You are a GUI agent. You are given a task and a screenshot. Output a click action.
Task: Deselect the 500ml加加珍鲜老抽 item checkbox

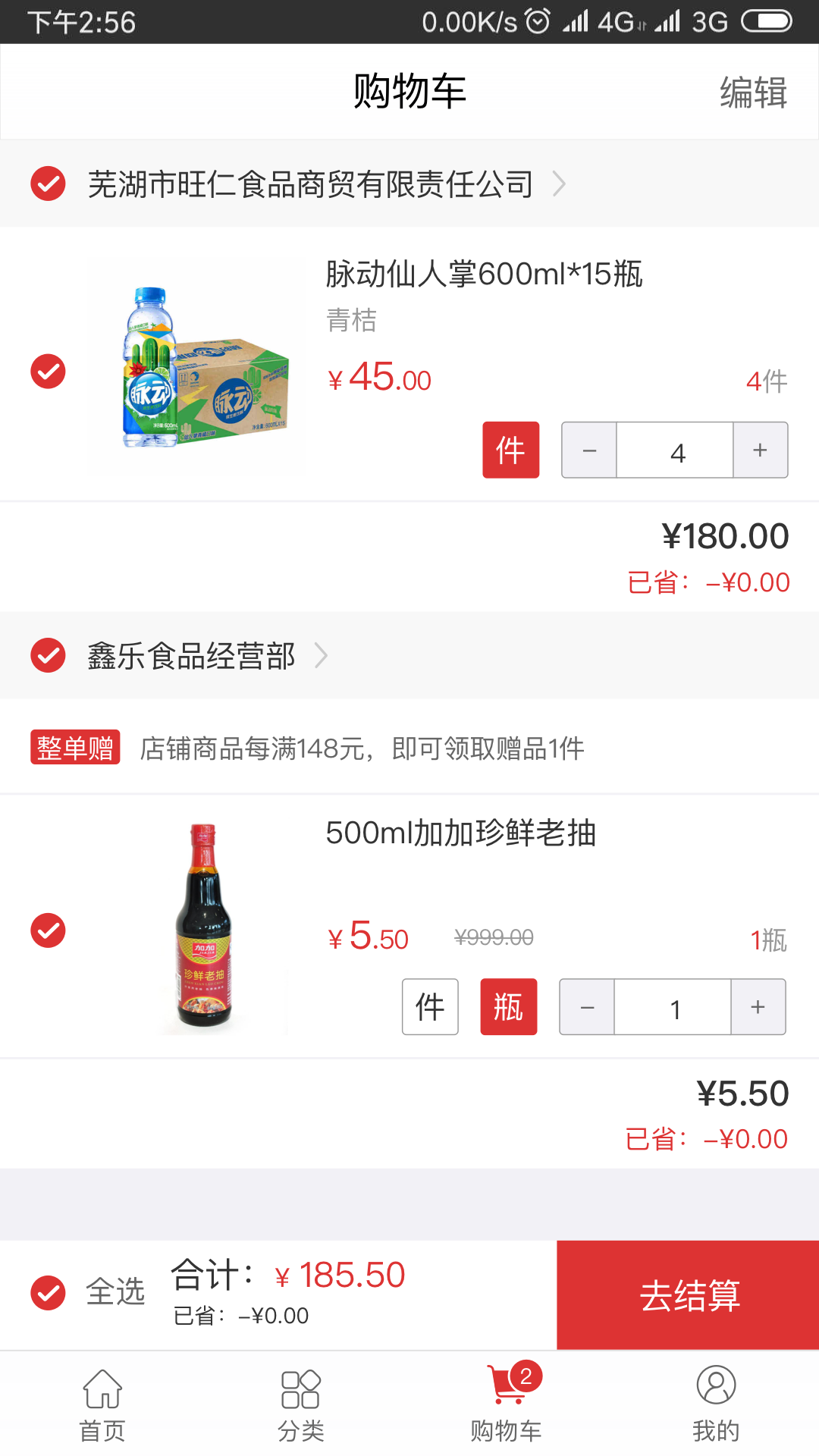pyautogui.click(x=49, y=930)
